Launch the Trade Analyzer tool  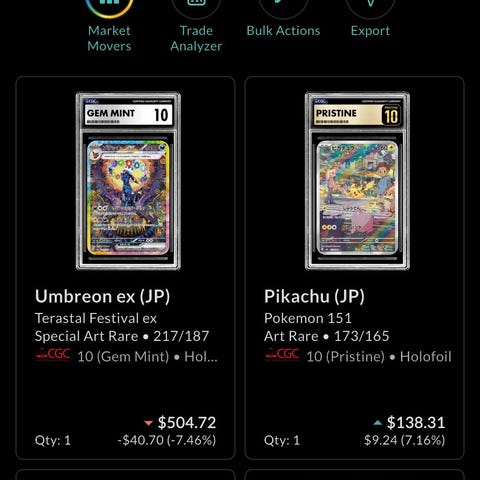pos(196,25)
